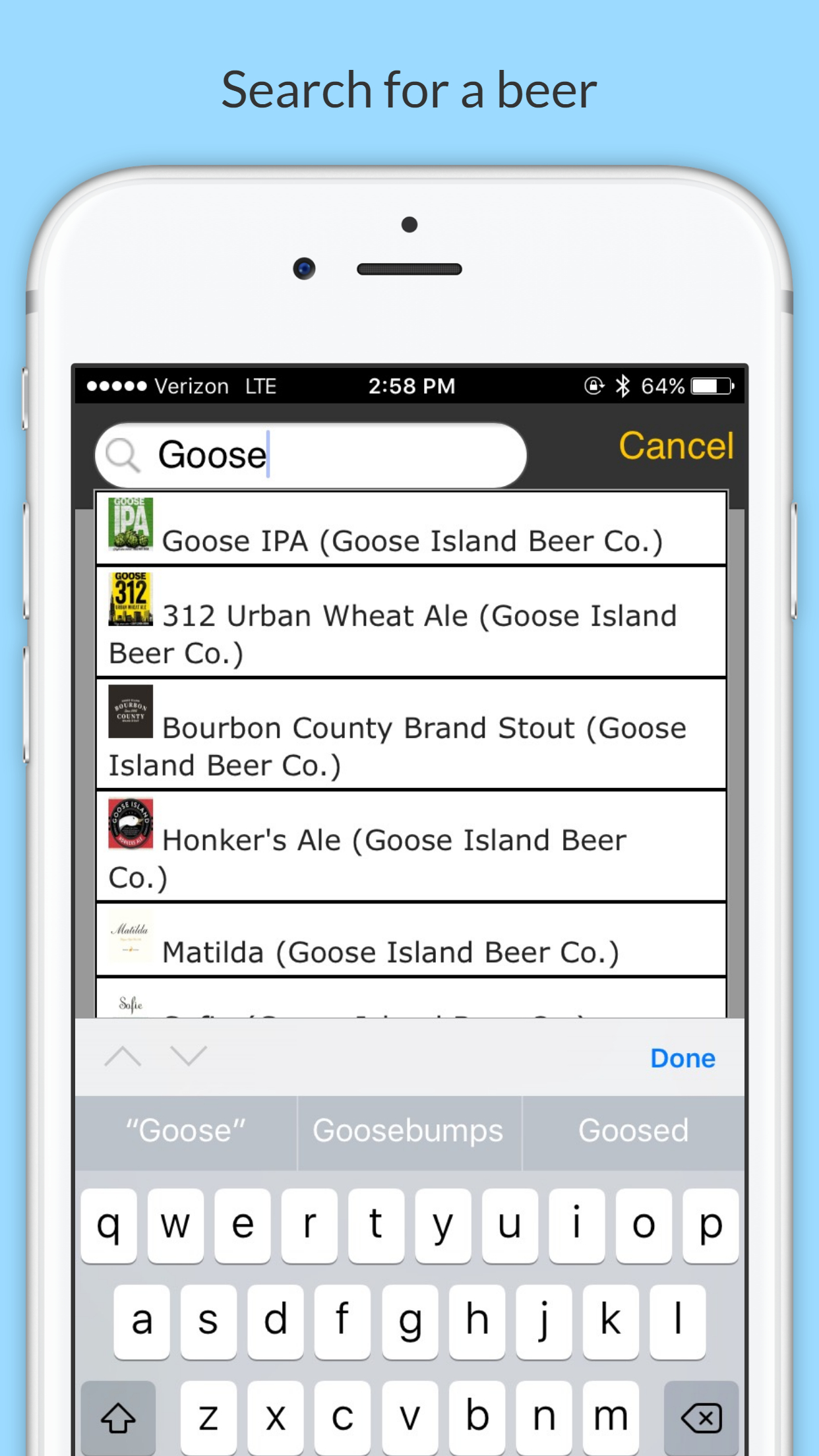Select the Goosebumps autocomplete suggestion
This screenshot has height=1456, width=819.
click(x=409, y=1130)
